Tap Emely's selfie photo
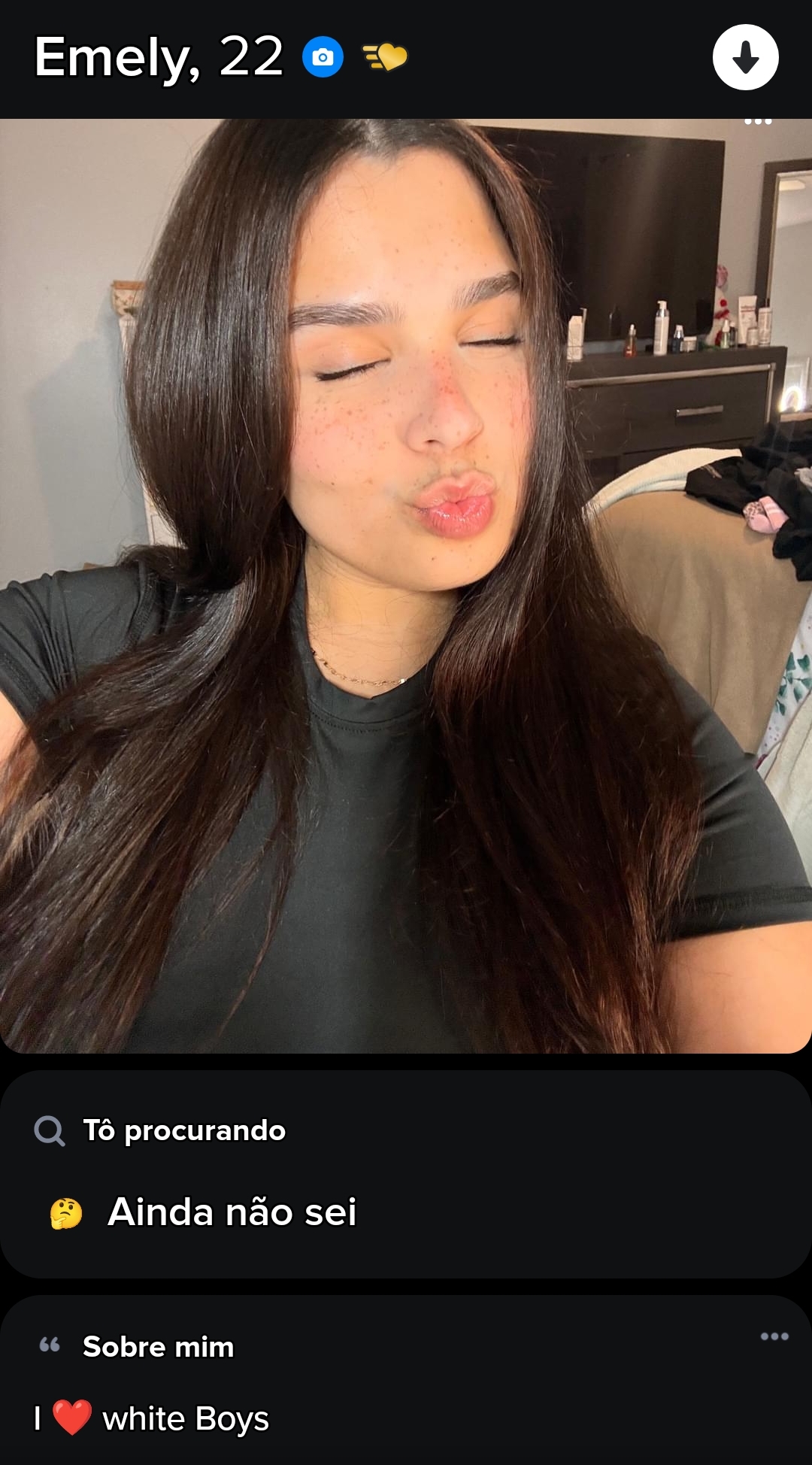Screen dimensions: 812x1465 pyautogui.click(x=406, y=587)
